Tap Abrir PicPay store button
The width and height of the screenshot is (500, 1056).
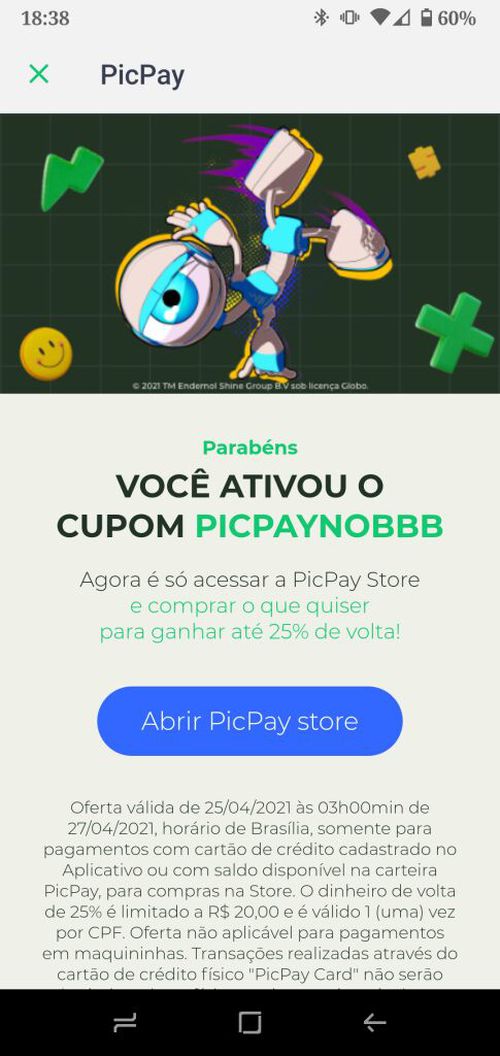coord(250,721)
